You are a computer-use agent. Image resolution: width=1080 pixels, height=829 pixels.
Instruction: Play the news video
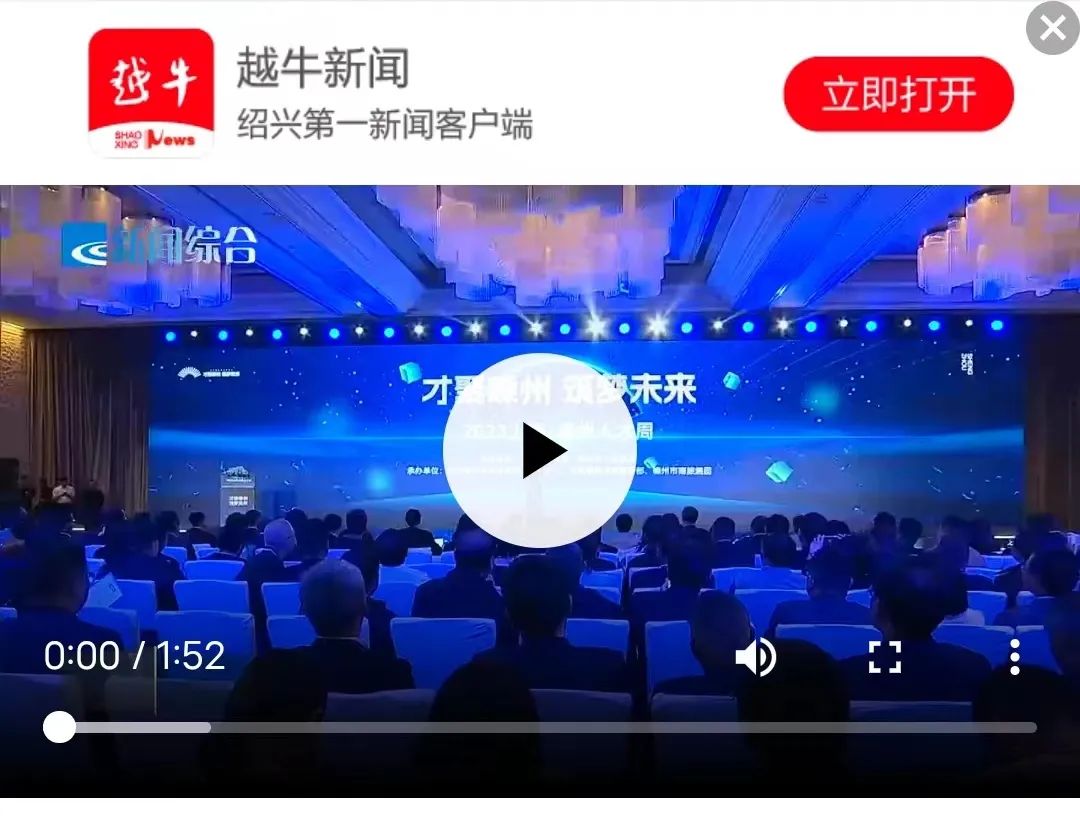[540, 450]
